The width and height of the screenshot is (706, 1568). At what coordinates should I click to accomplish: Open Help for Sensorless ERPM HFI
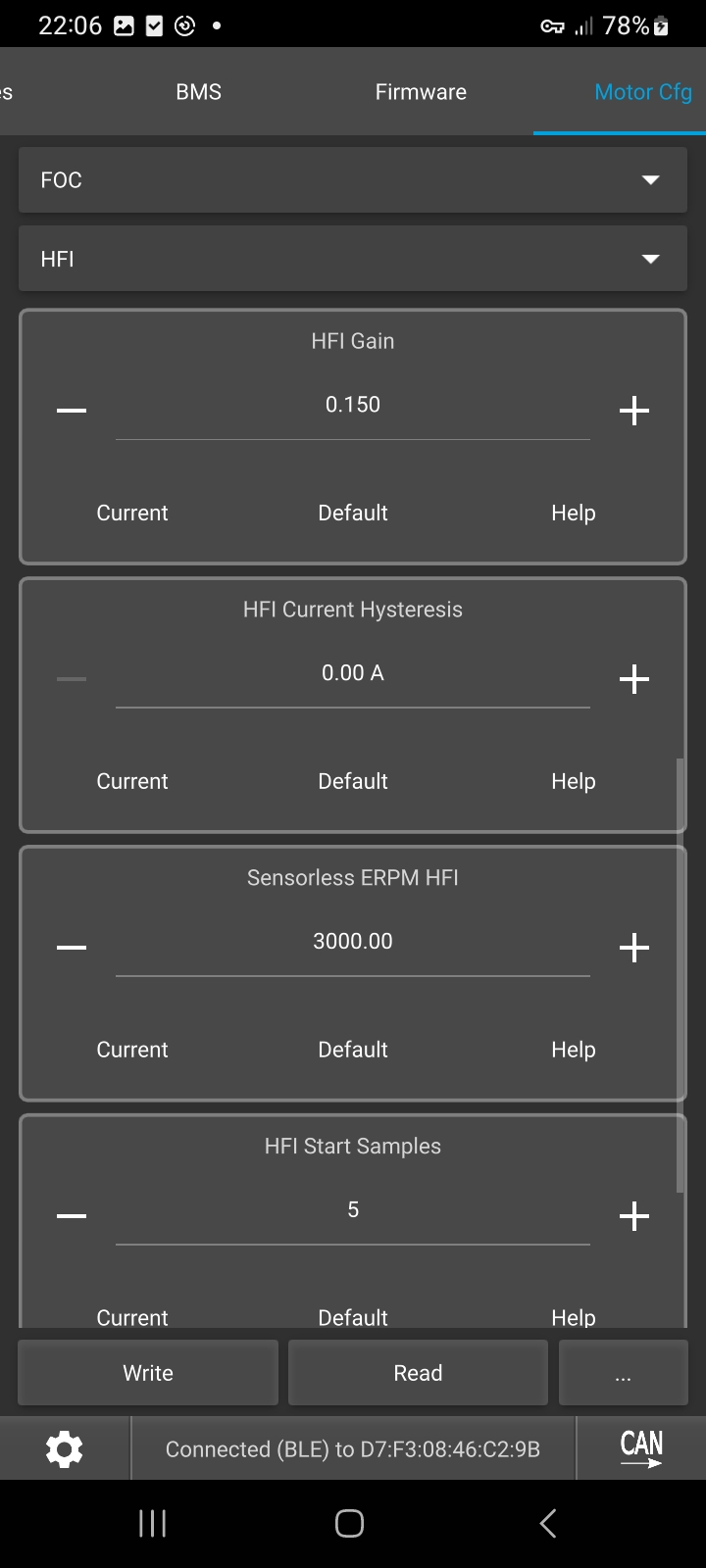[x=573, y=1051]
